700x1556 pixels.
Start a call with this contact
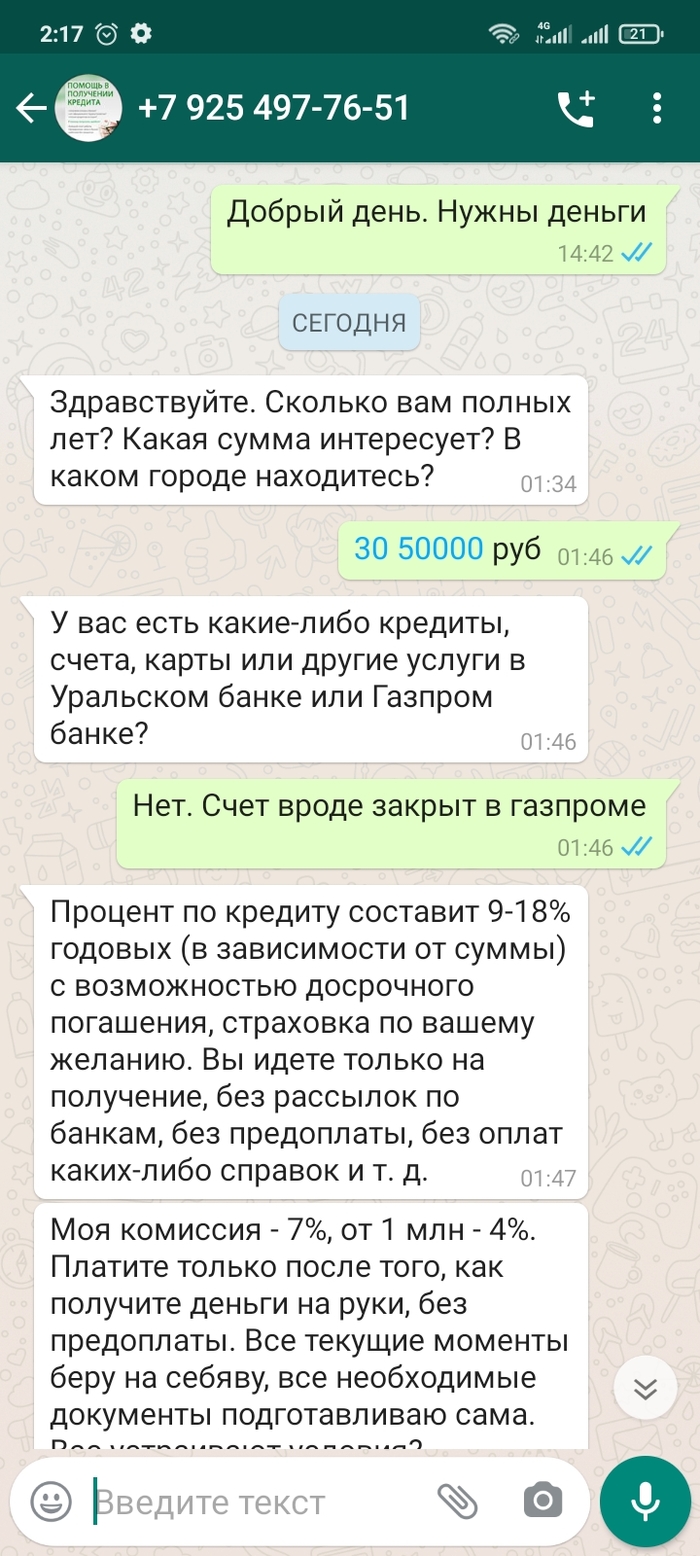click(x=576, y=108)
